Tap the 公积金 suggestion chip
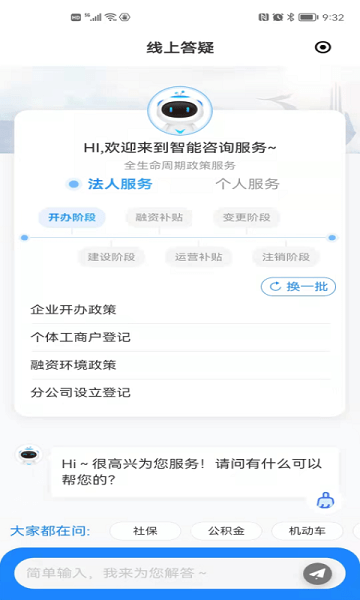 pyautogui.click(x=226, y=531)
